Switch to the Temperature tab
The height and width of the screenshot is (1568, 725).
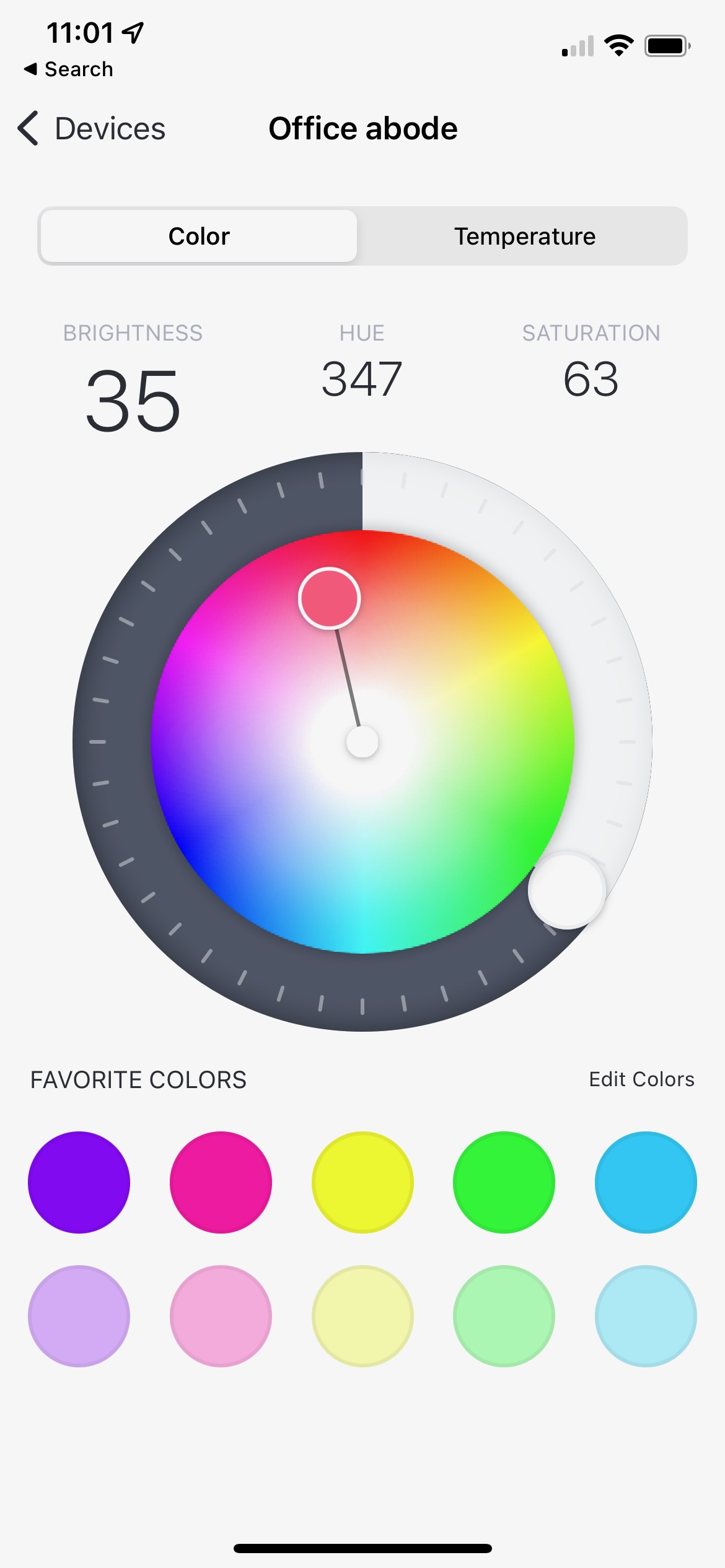click(524, 235)
